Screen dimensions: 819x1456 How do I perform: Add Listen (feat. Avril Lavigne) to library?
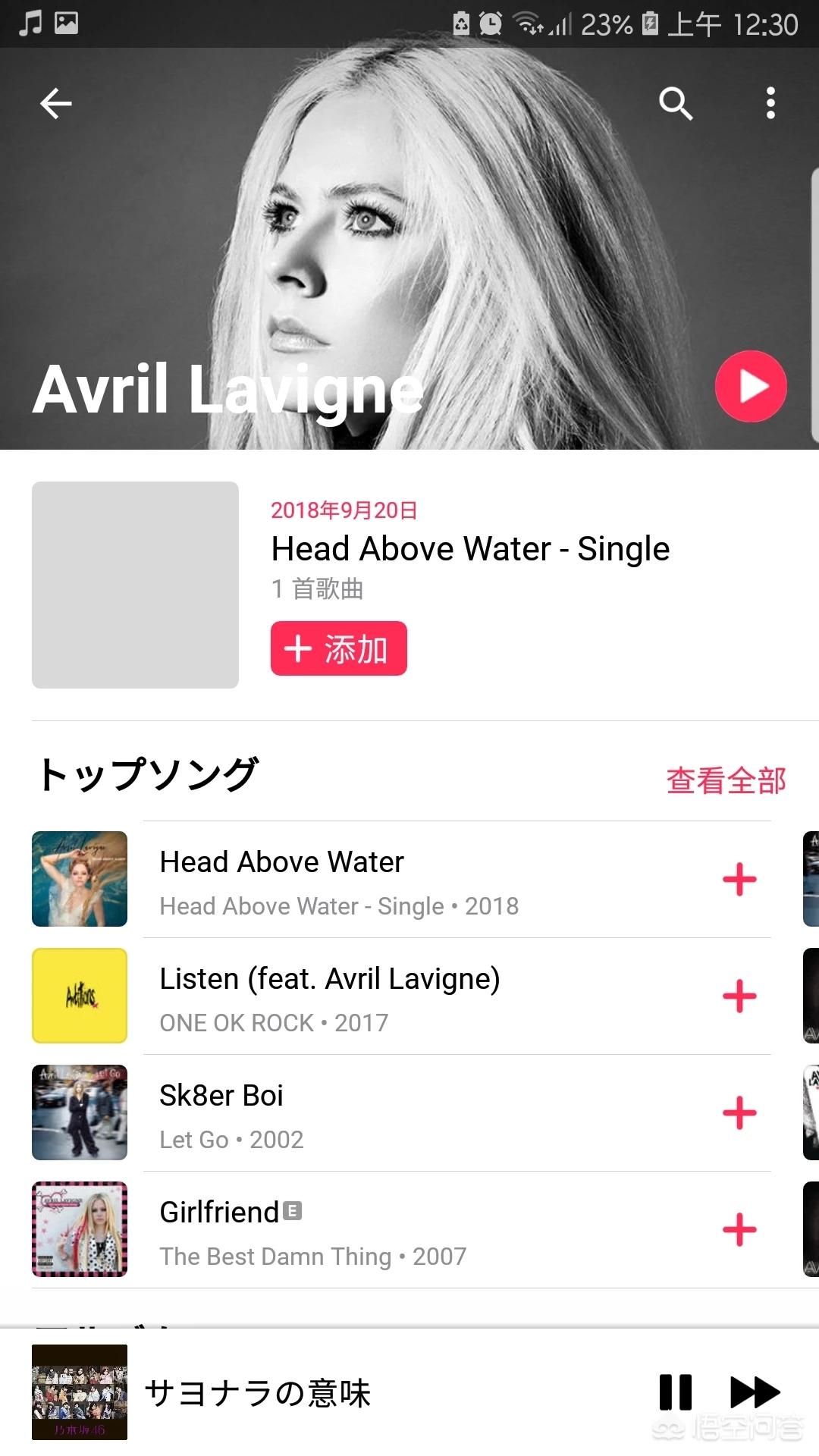coord(739,996)
